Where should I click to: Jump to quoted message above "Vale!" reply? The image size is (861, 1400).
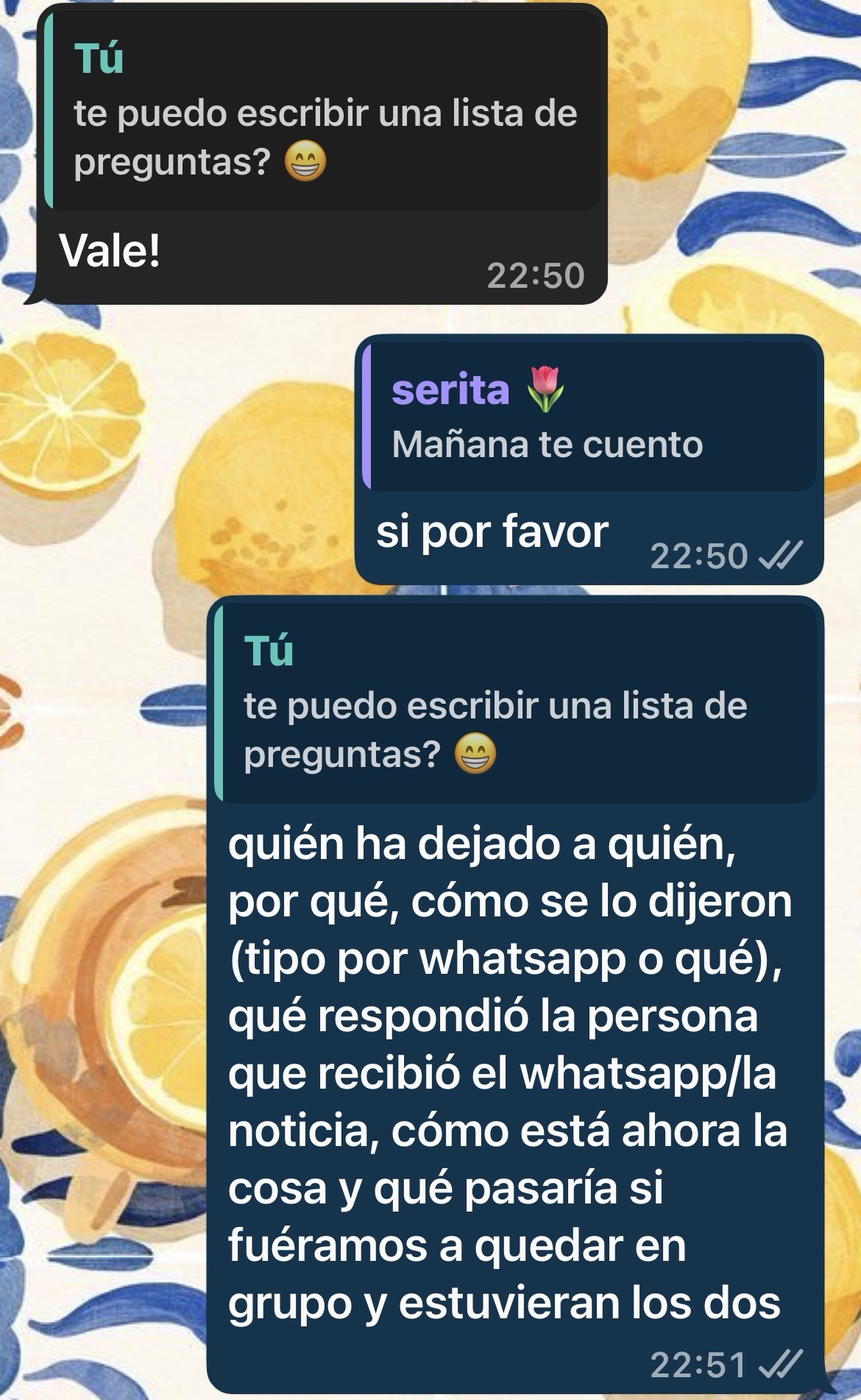(x=322, y=110)
